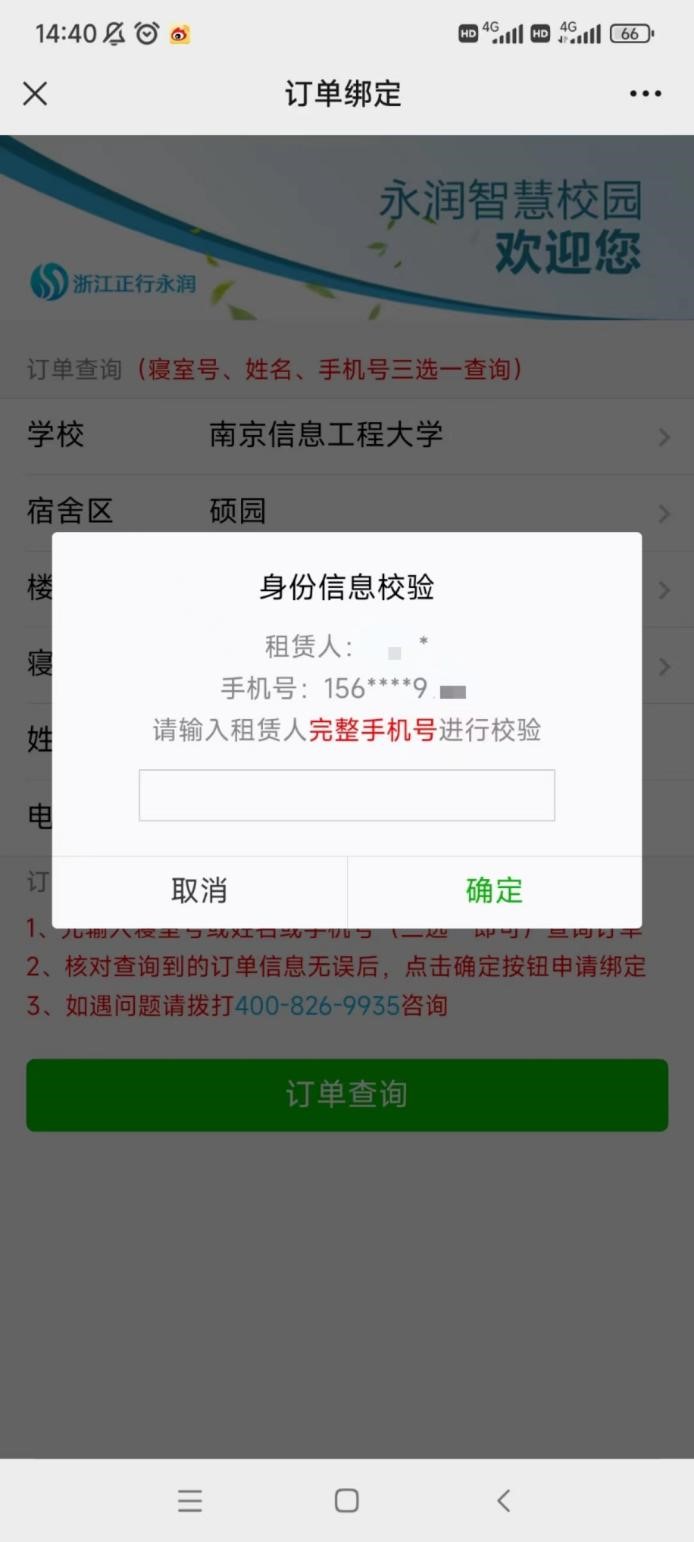The width and height of the screenshot is (694, 1542).
Task: Open the three-dot overflow menu
Action: click(645, 94)
